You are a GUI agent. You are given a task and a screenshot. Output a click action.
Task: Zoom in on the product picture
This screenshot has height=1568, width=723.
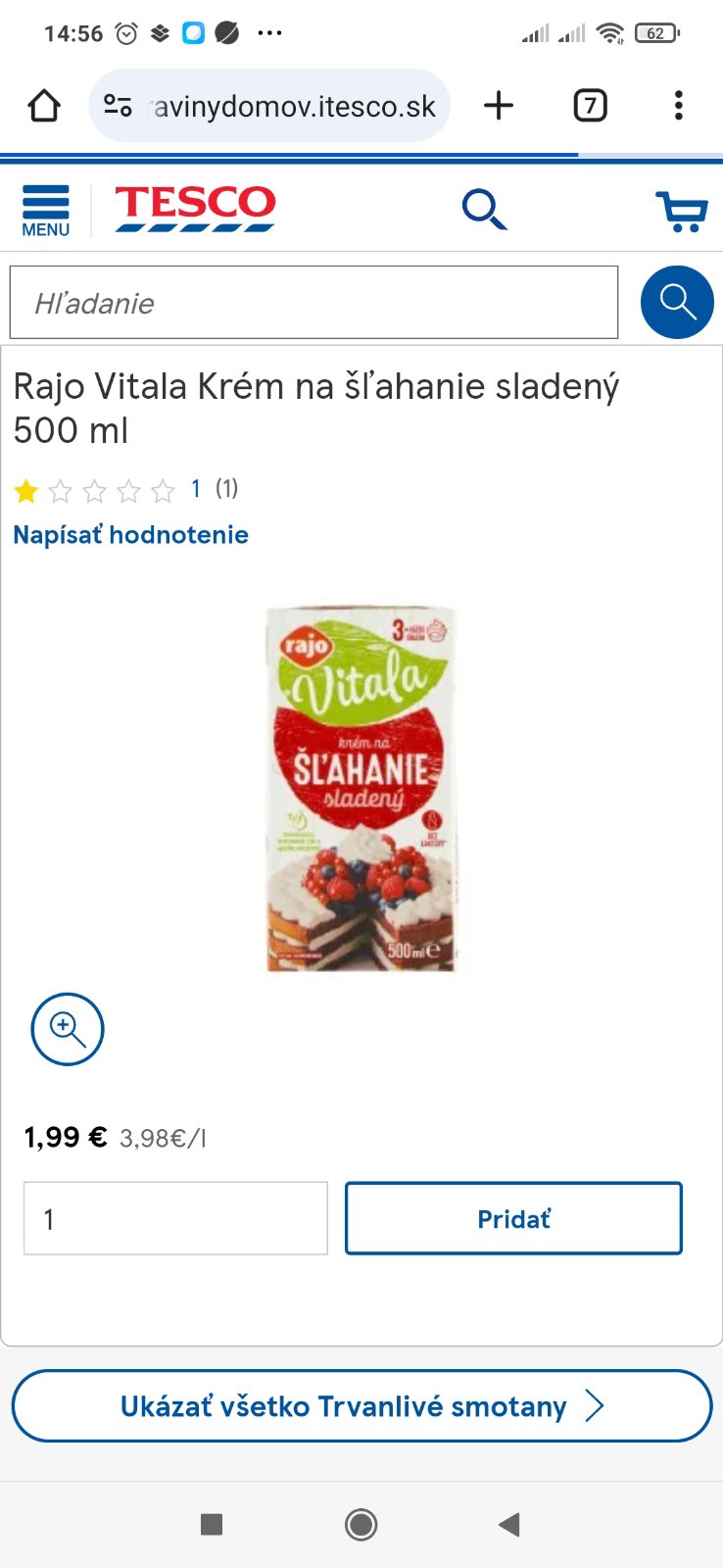68,1029
